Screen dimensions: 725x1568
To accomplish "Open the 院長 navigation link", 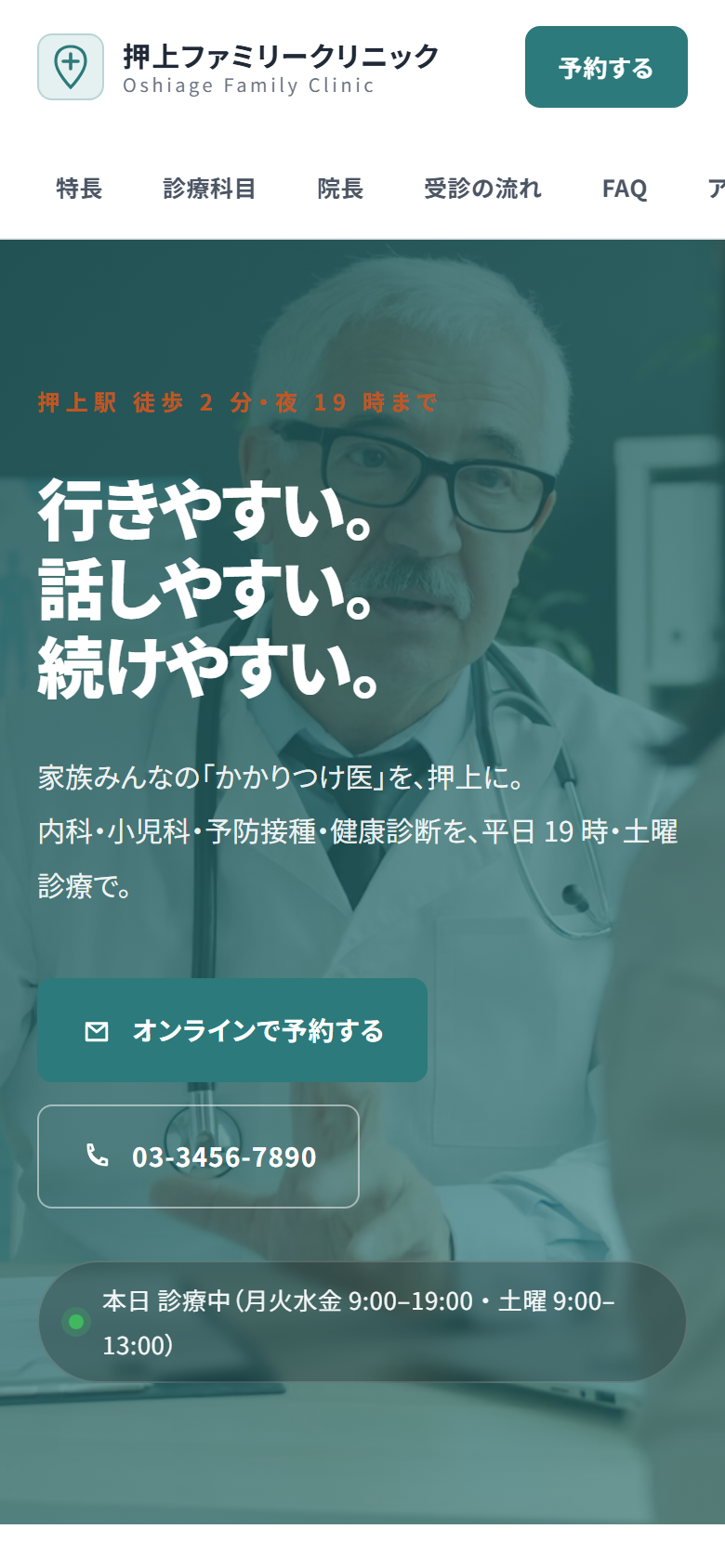I will 340,189.
